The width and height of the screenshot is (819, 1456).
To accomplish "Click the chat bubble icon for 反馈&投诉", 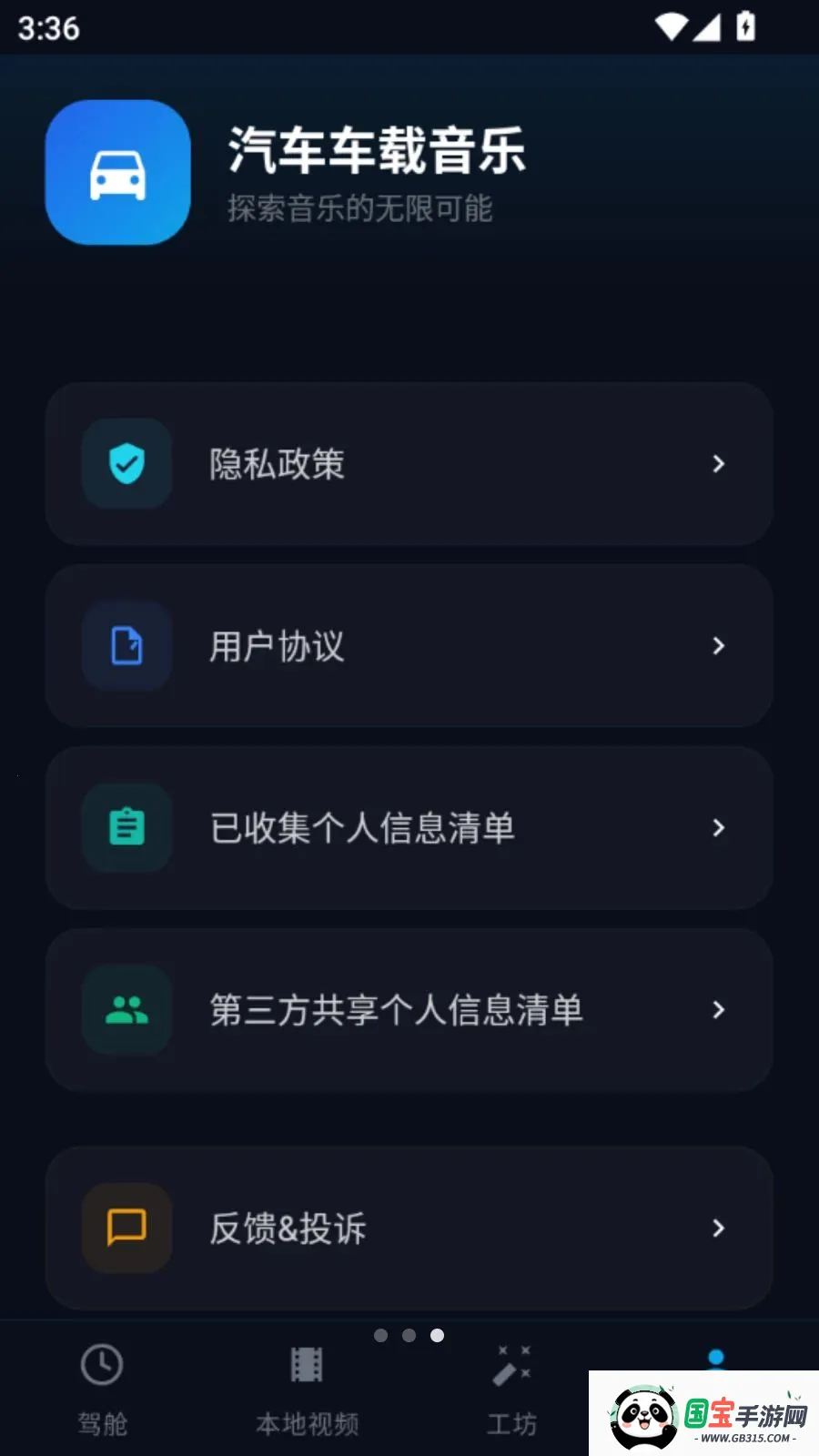I will click(126, 1228).
